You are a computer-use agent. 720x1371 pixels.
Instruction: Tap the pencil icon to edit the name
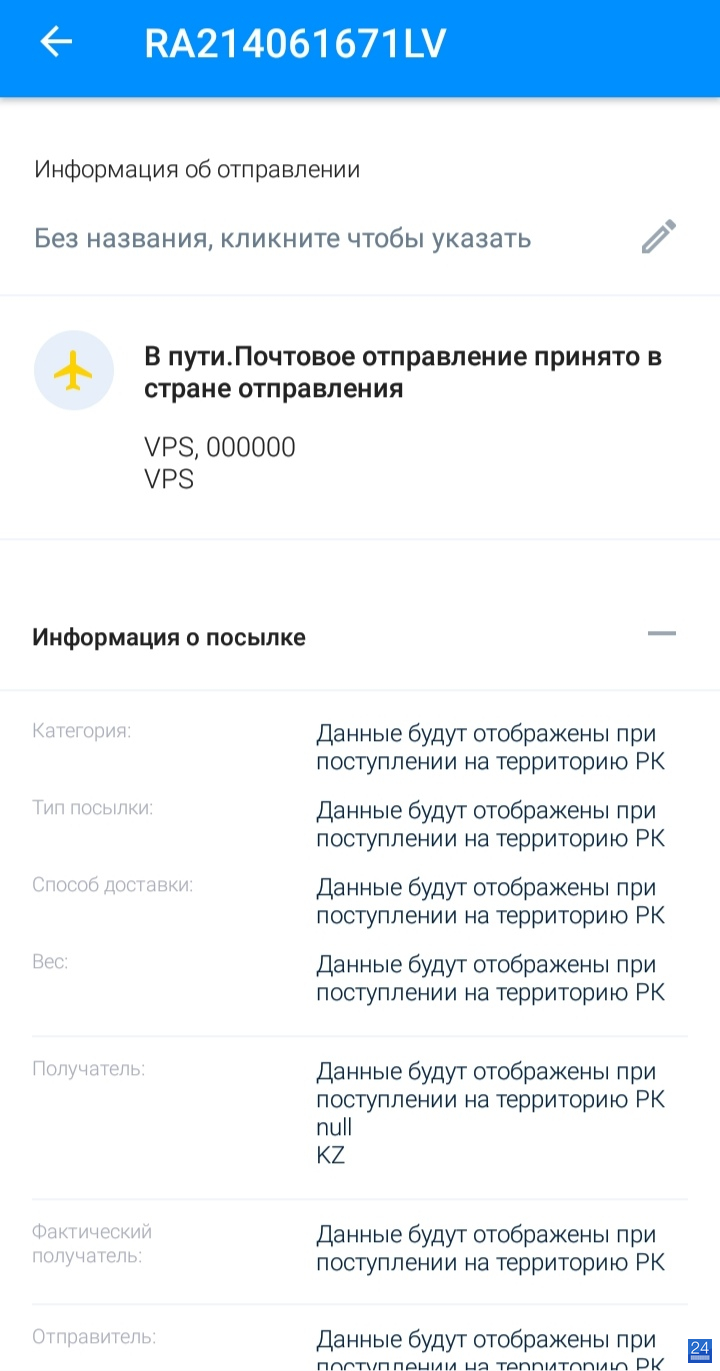659,238
